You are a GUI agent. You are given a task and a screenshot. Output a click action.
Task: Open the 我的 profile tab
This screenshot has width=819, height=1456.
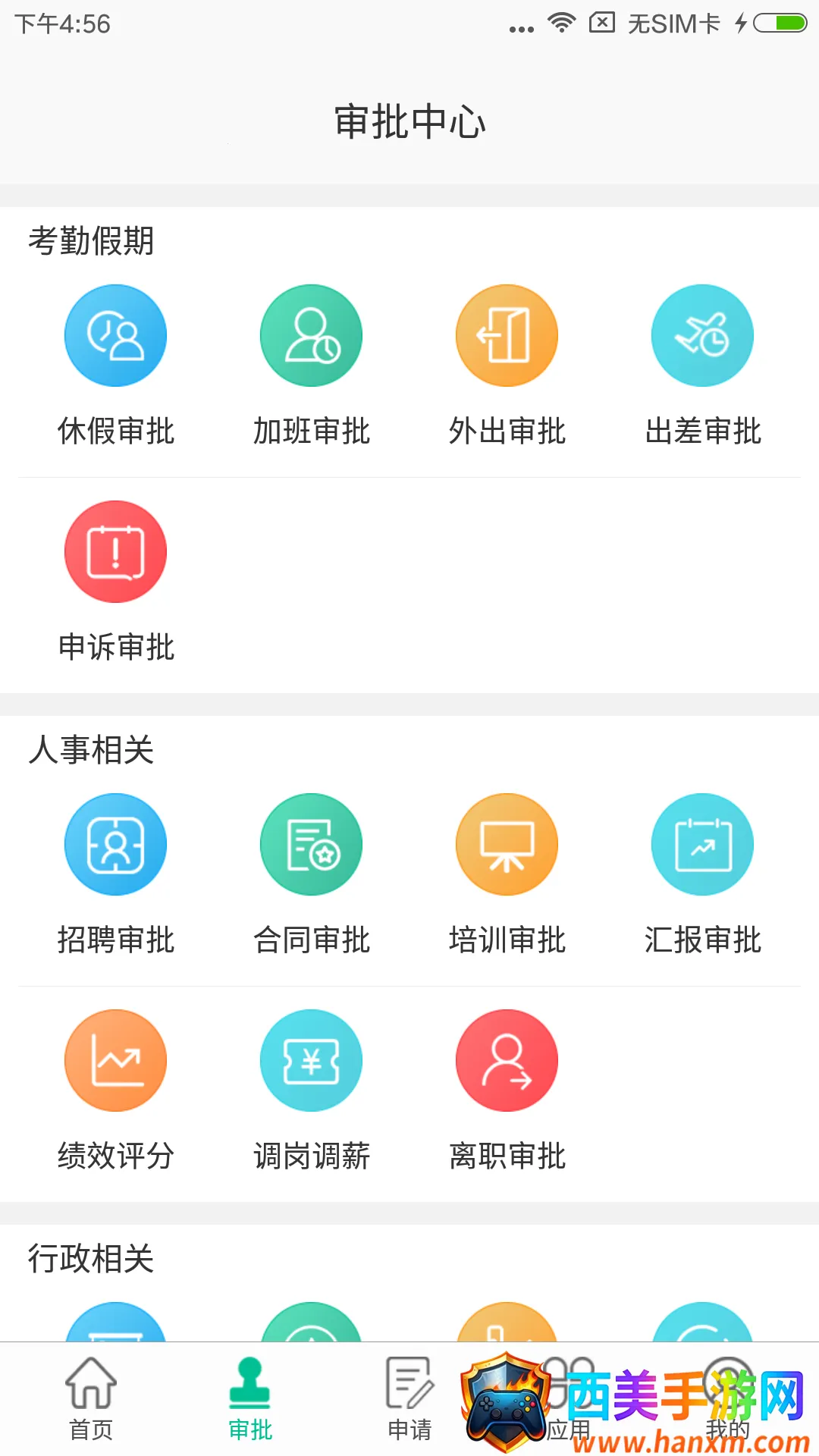click(x=728, y=1399)
